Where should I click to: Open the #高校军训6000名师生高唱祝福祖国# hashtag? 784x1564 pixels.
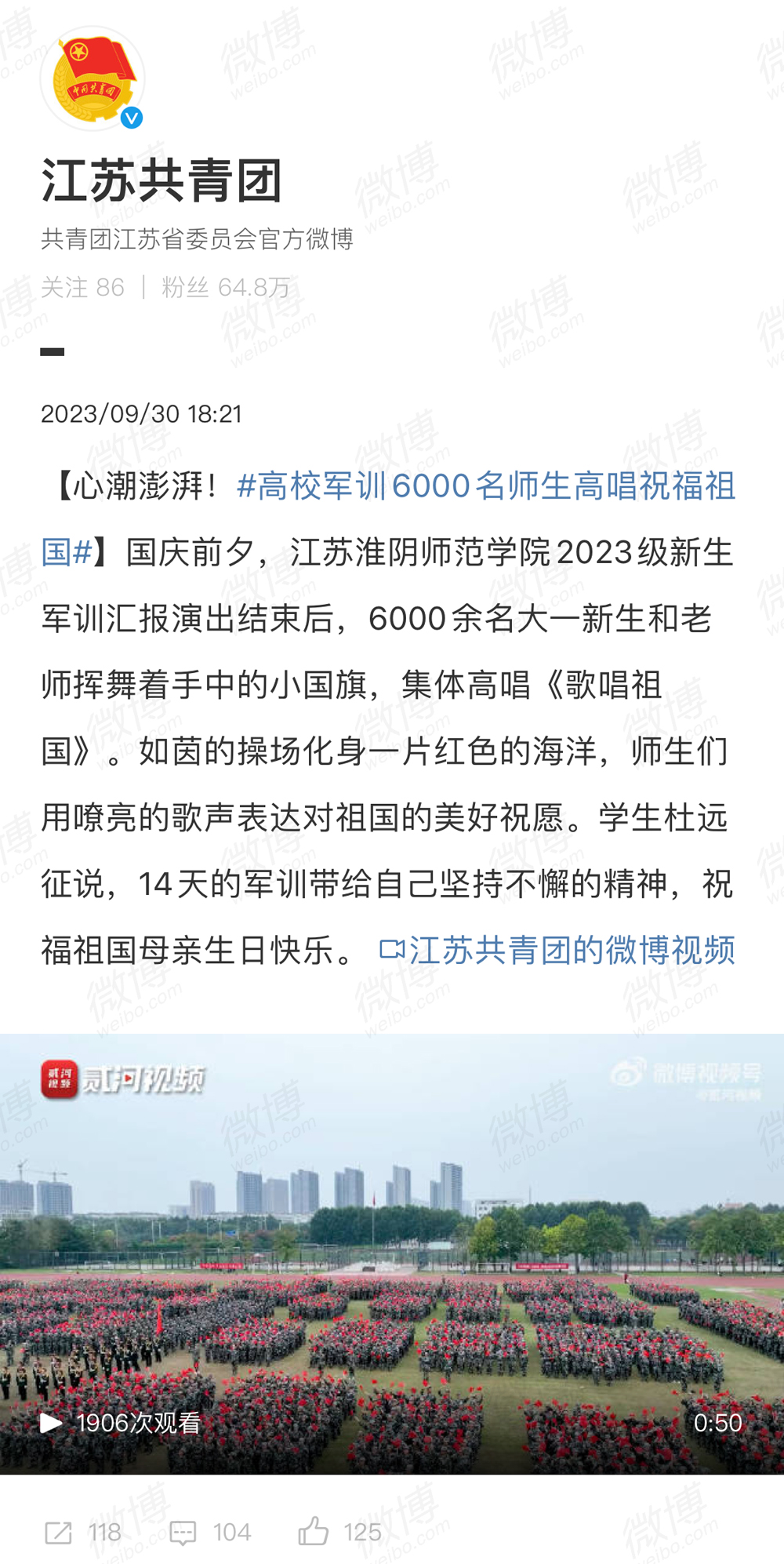coord(485,486)
